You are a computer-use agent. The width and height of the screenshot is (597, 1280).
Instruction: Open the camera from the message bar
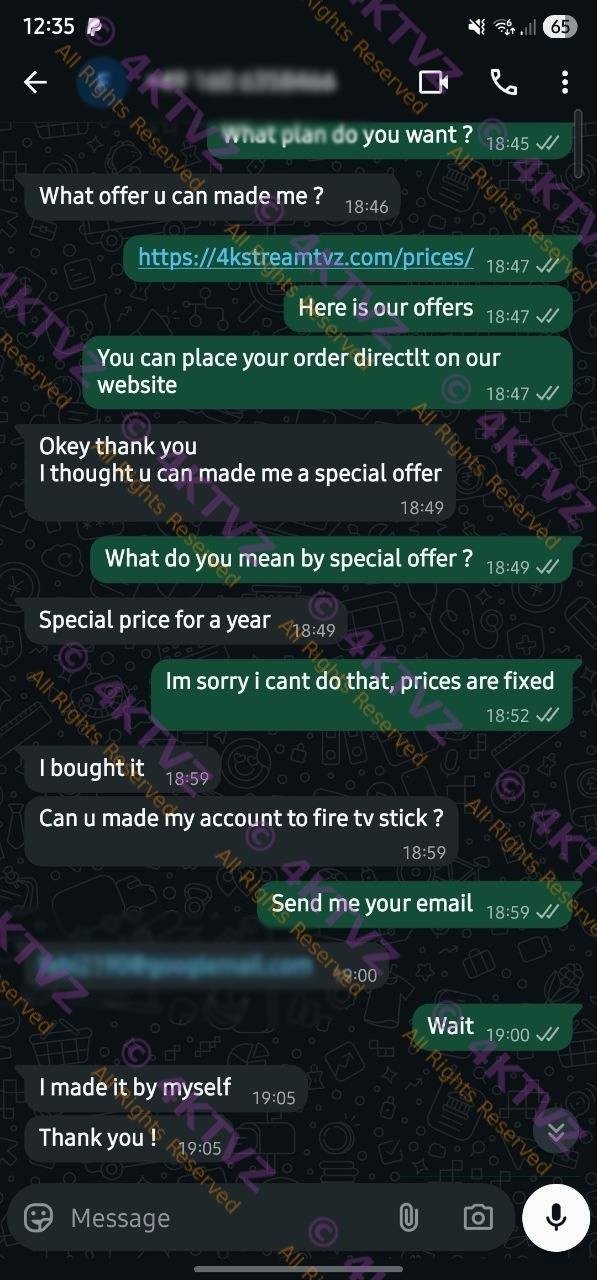(478, 1217)
